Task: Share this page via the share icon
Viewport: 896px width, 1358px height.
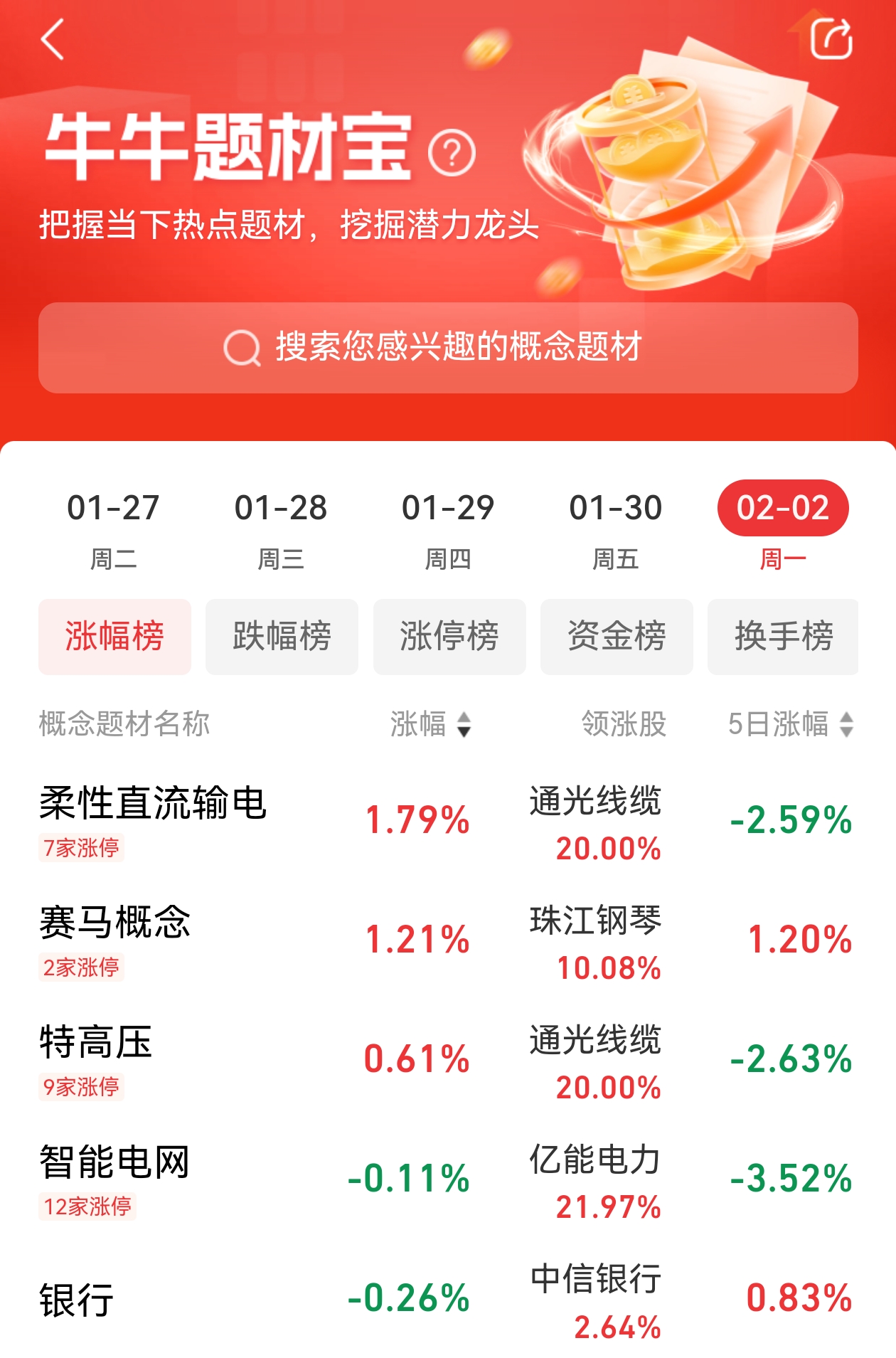Action: (x=831, y=39)
